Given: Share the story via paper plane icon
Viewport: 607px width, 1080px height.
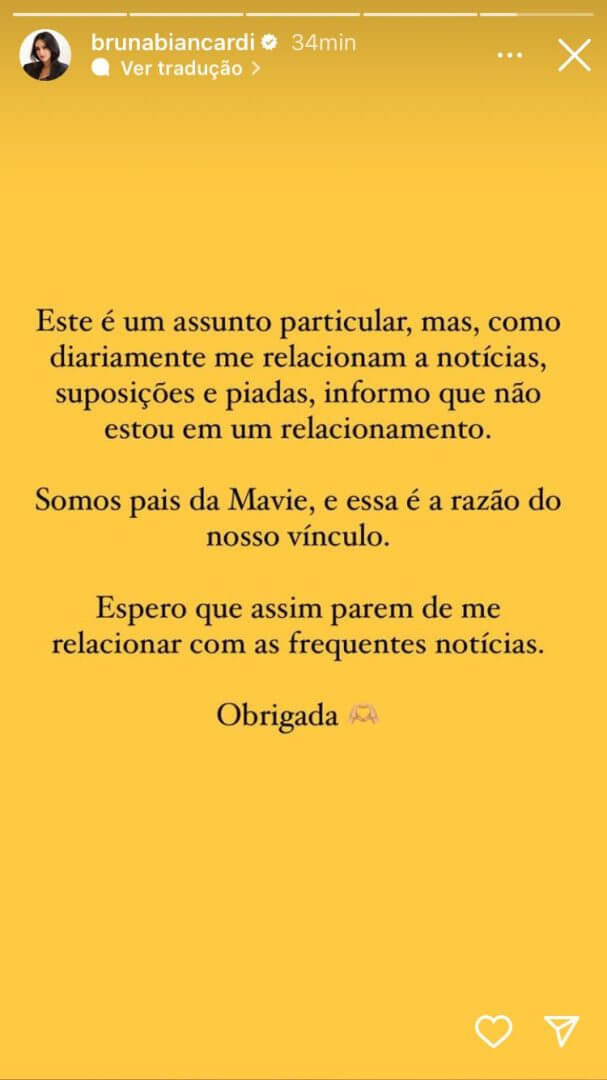Looking at the screenshot, I should tap(562, 1031).
